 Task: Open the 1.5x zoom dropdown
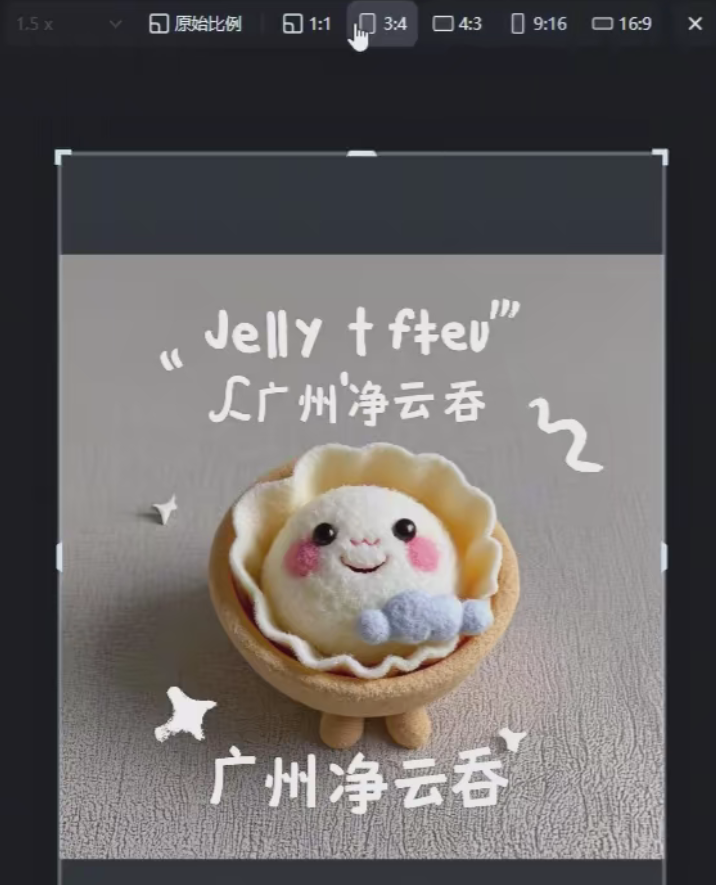point(68,23)
